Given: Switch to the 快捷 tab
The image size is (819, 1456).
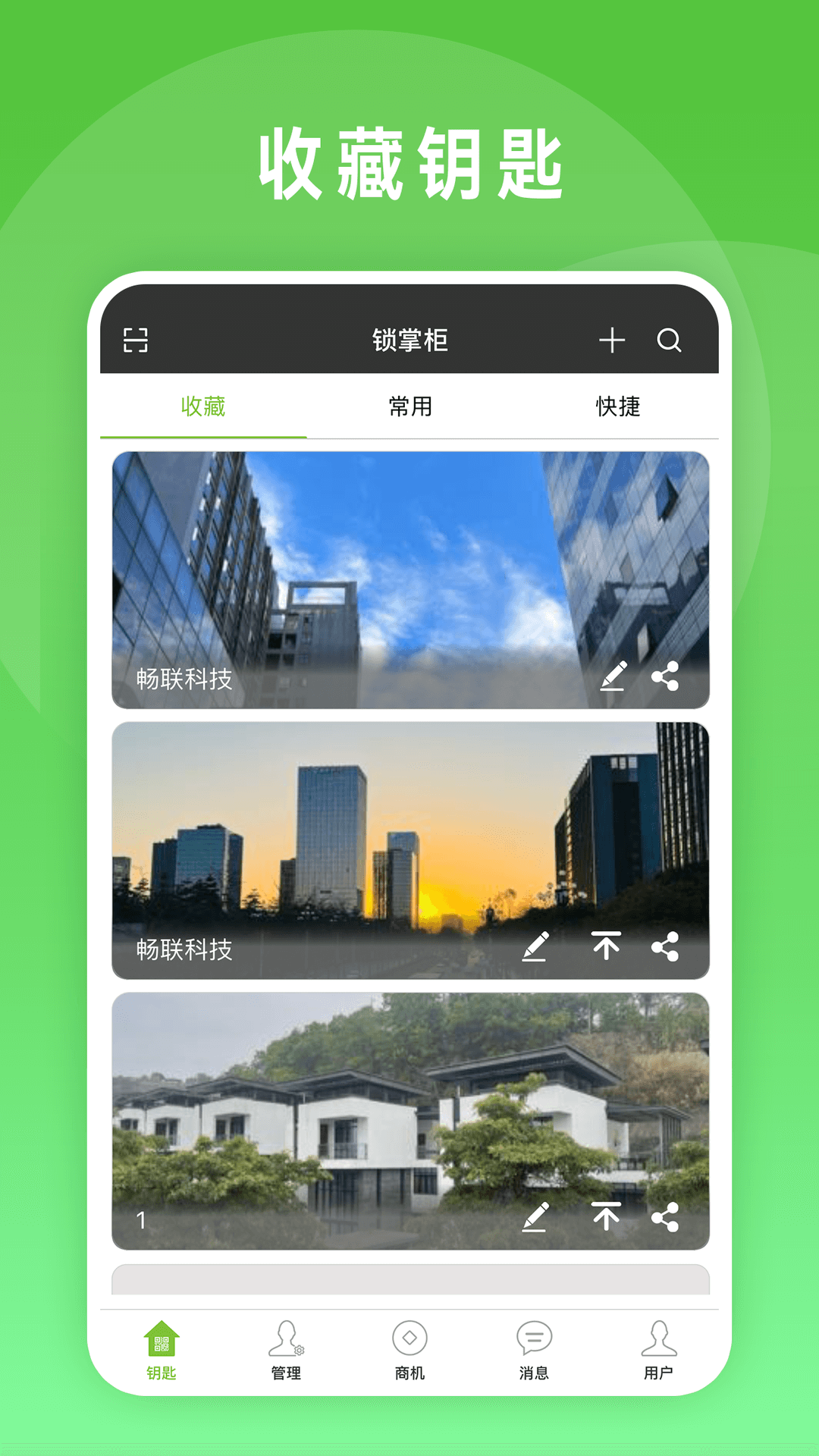Looking at the screenshot, I should coord(616,408).
